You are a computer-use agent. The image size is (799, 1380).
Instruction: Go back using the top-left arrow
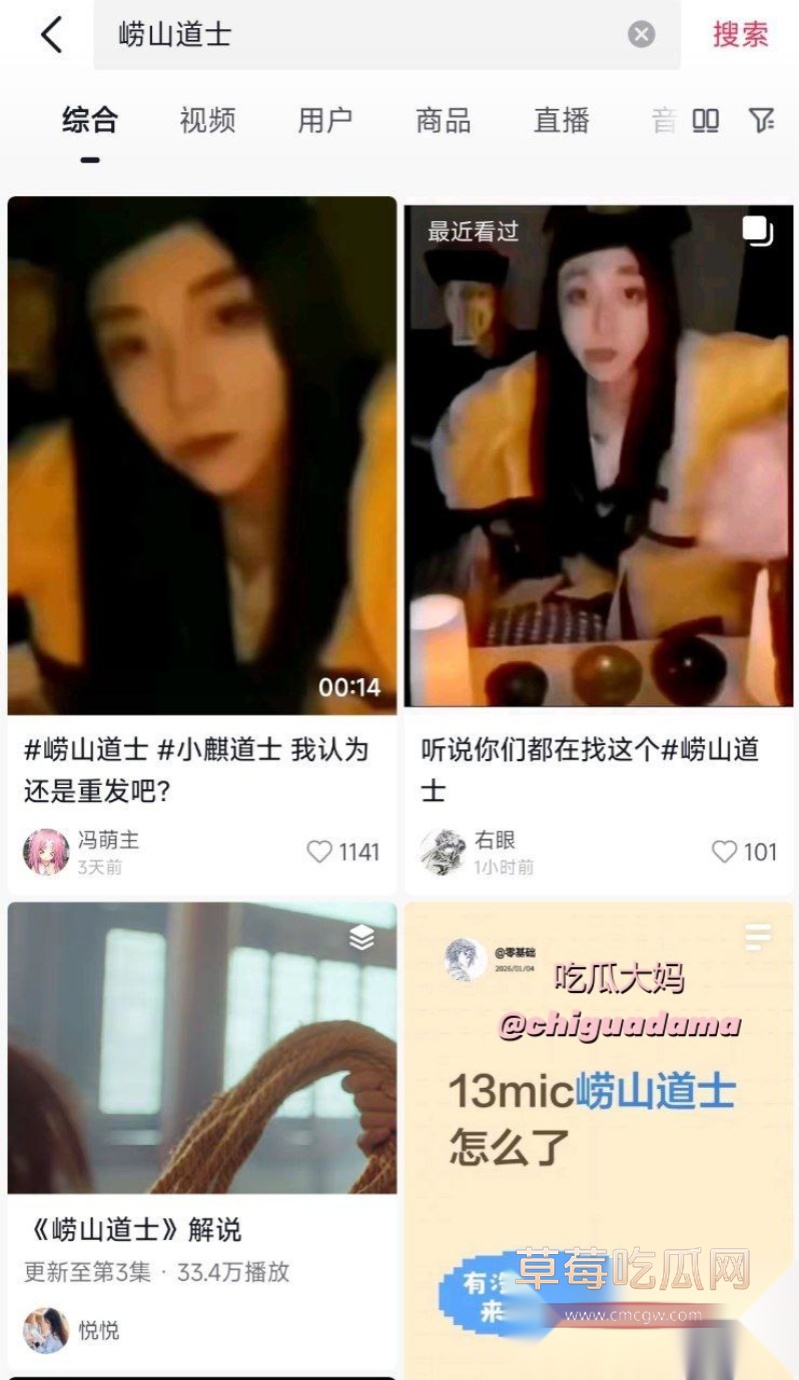pos(52,35)
